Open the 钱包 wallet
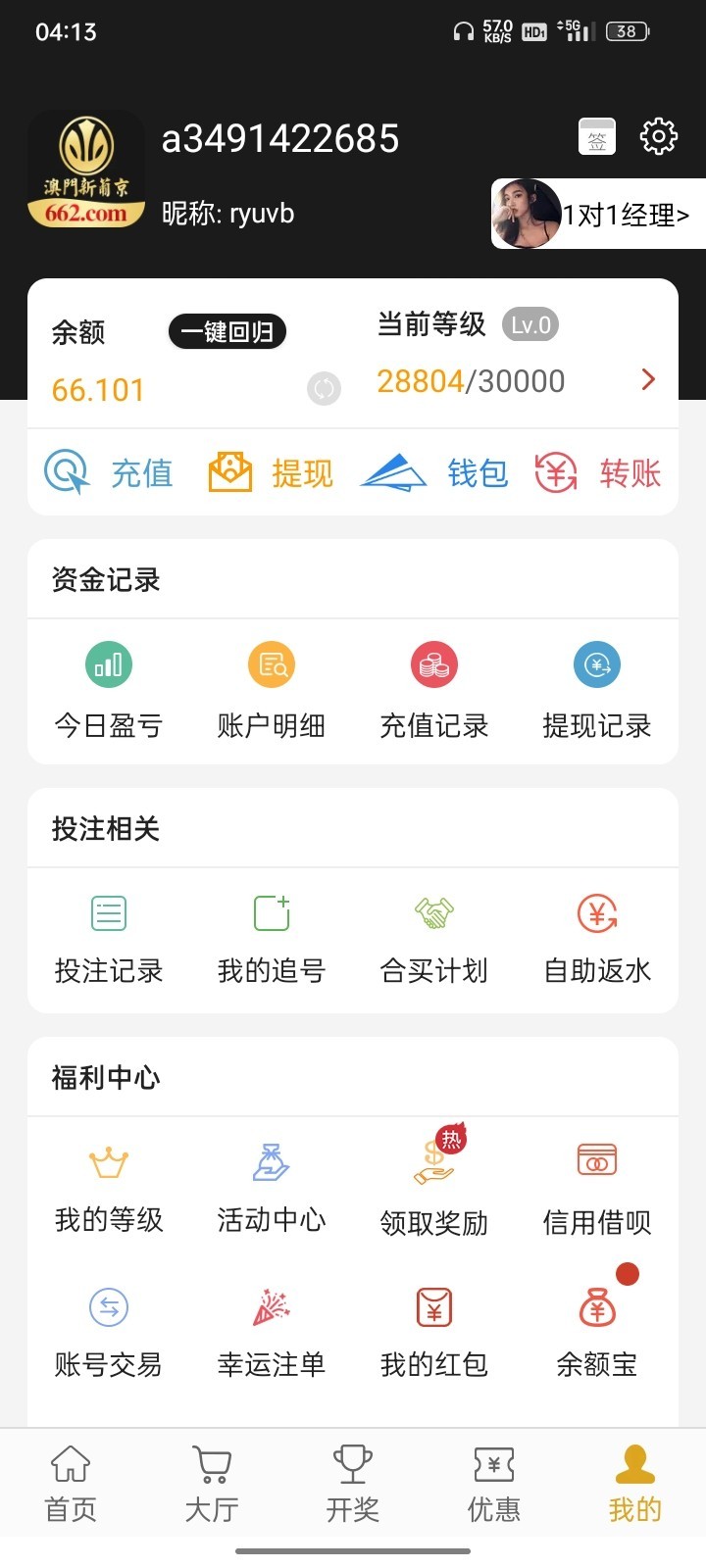 point(434,473)
